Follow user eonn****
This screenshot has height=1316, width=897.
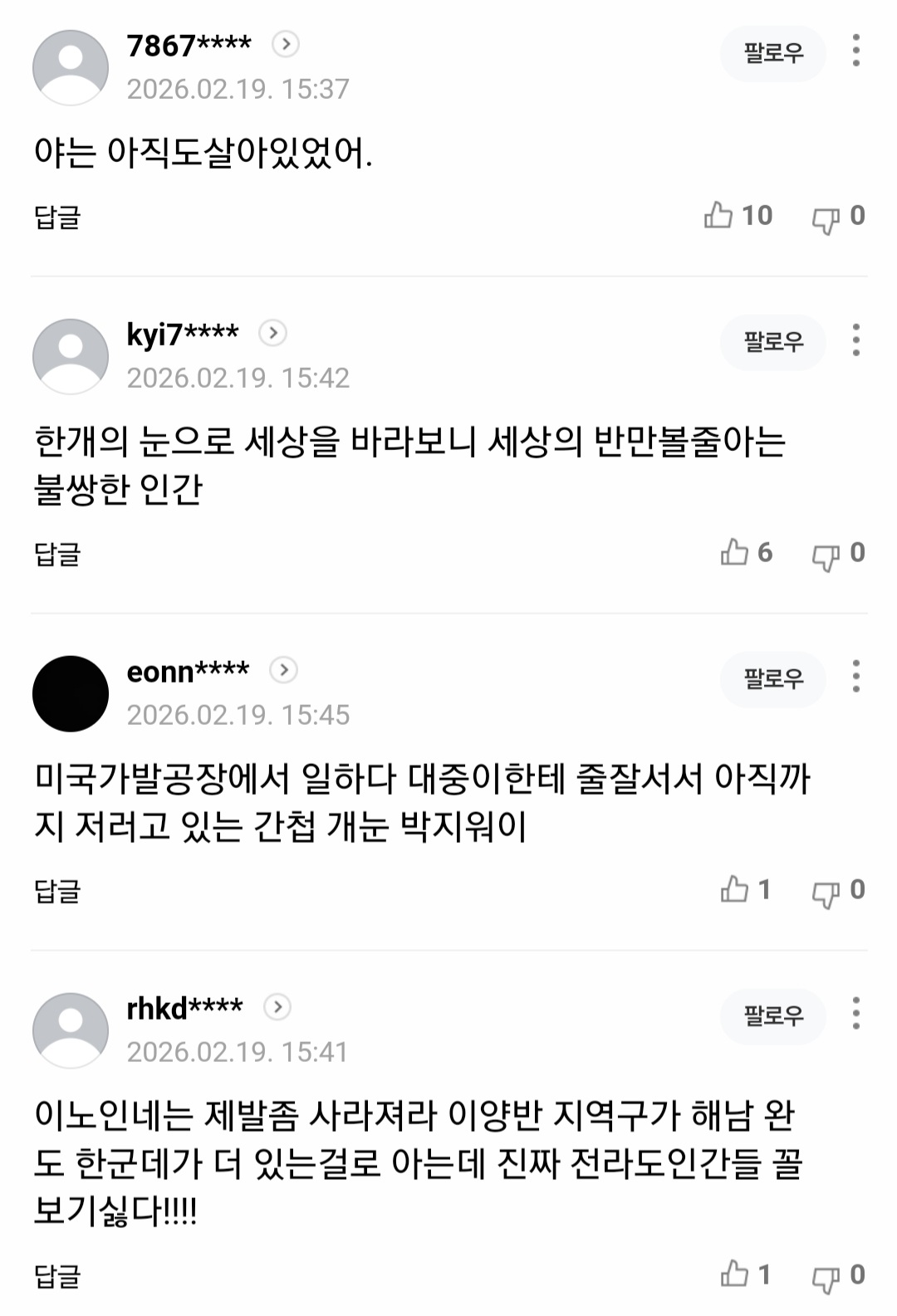tap(773, 679)
